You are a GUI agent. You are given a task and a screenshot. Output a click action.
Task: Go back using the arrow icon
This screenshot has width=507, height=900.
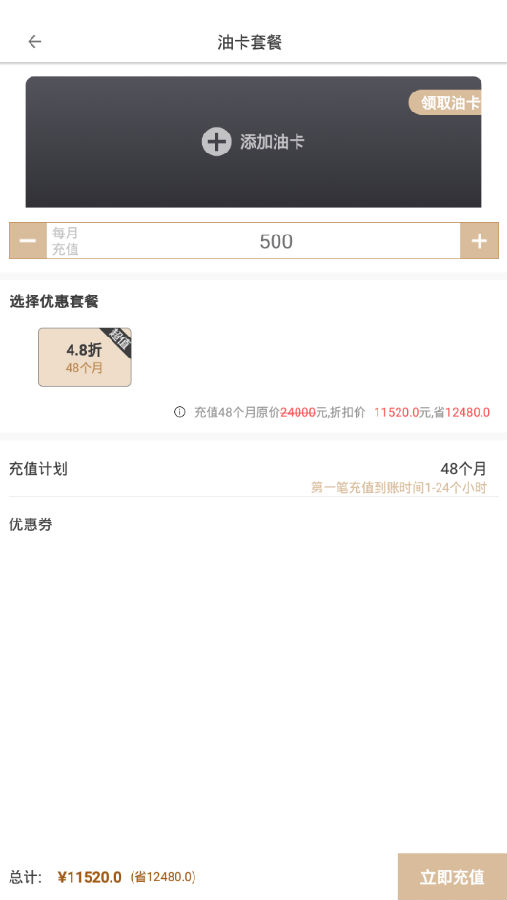[x=35, y=41]
